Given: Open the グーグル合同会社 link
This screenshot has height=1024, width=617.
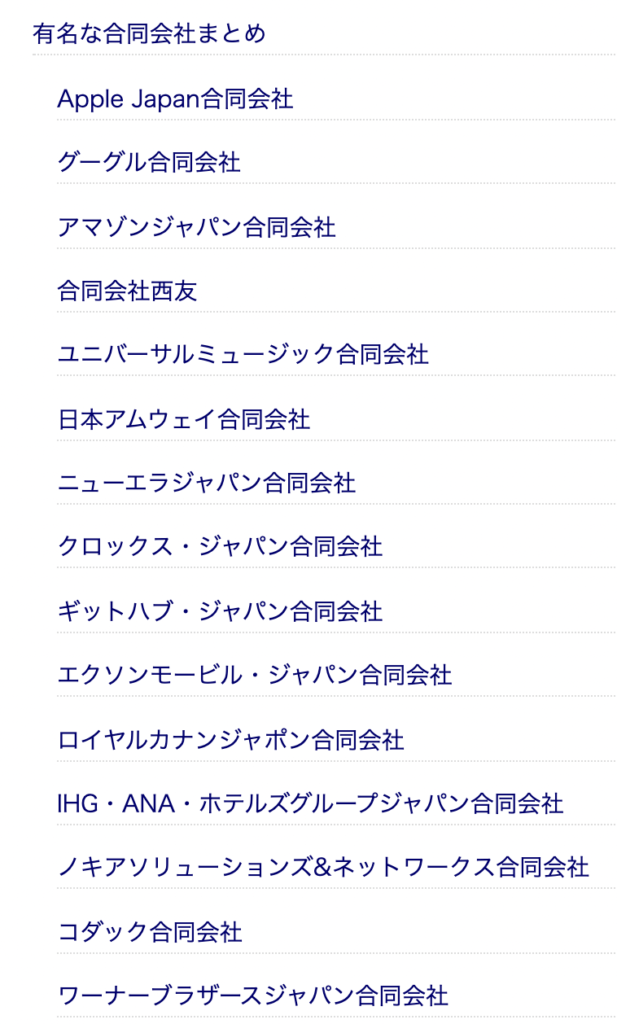Looking at the screenshot, I should [149, 163].
